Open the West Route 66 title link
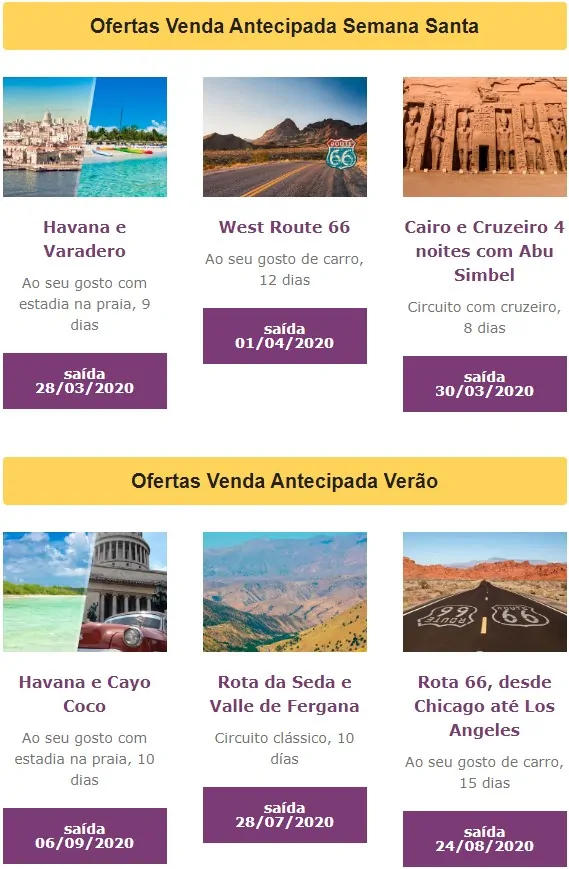Viewport: 569px width, 869px height. (x=285, y=227)
